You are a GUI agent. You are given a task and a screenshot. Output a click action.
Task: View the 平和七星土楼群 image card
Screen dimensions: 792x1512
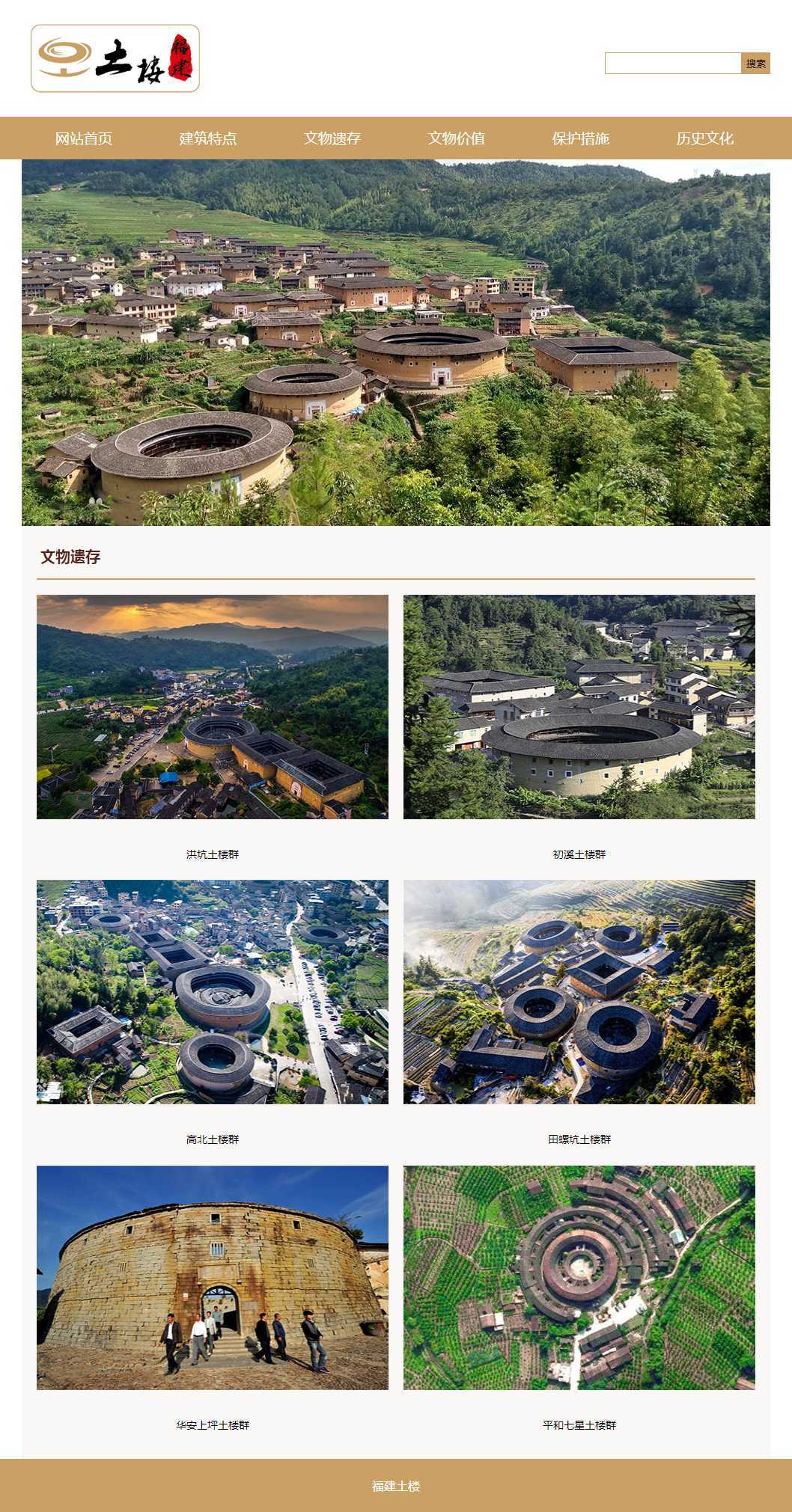(x=579, y=1278)
